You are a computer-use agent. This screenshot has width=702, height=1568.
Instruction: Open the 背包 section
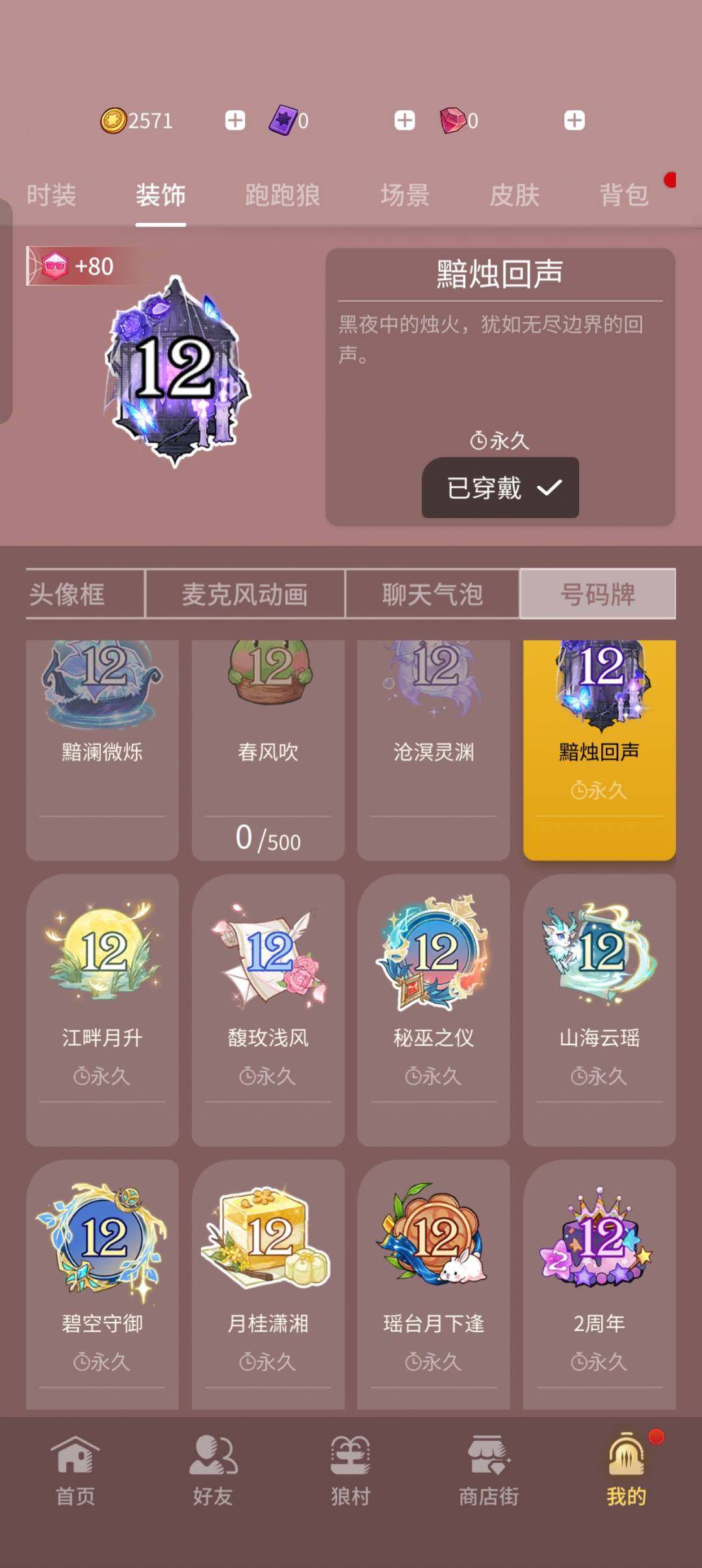pos(624,194)
